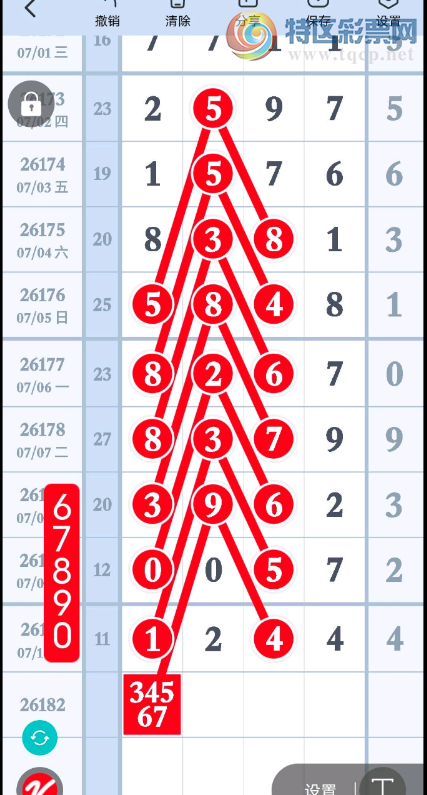The width and height of the screenshot is (427, 795).
Task: Tap 撤销 to undo the last drawing
Action: (x=108, y=13)
